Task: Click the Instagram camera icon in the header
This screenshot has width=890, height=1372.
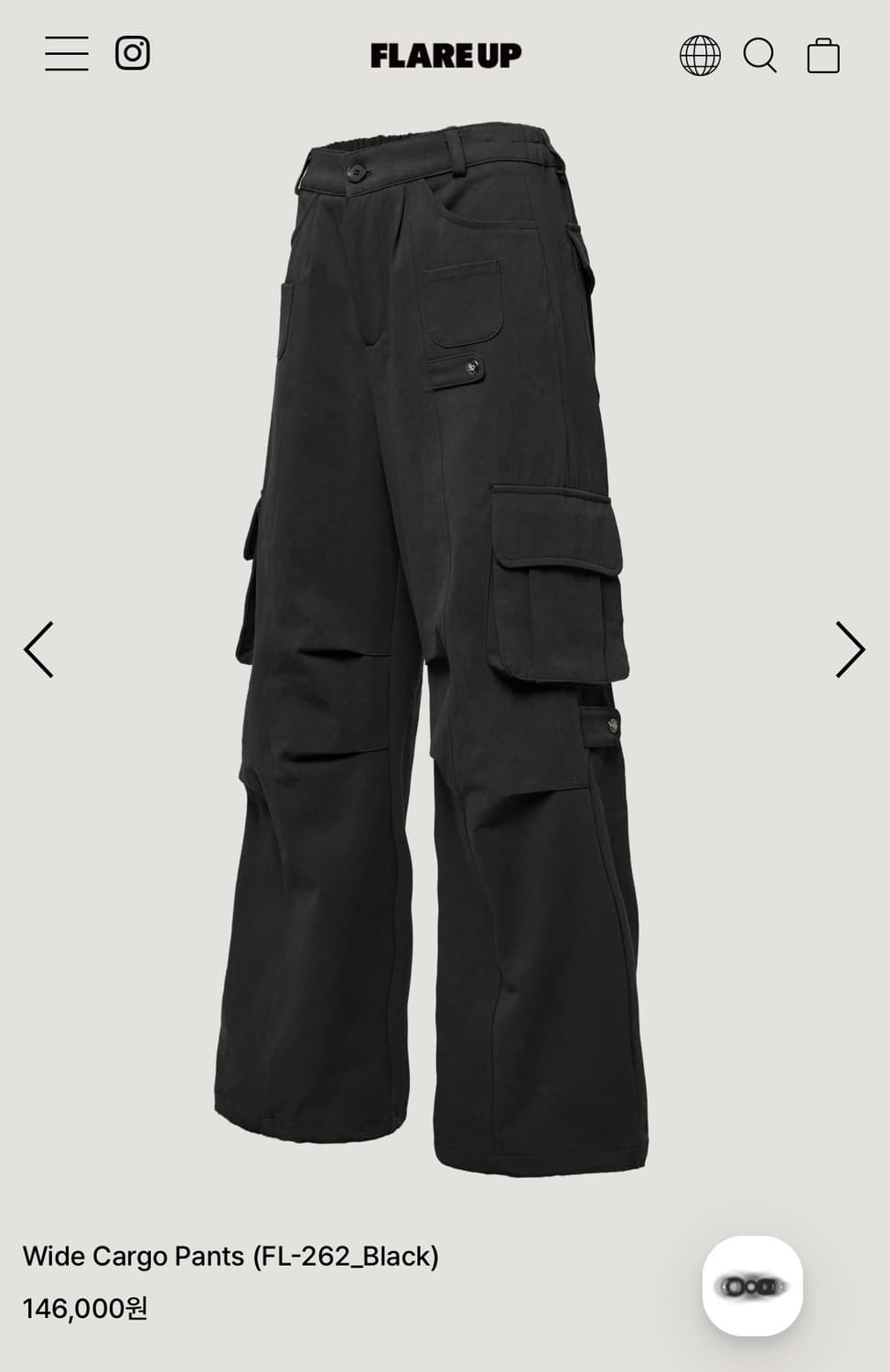Action: click(x=134, y=55)
